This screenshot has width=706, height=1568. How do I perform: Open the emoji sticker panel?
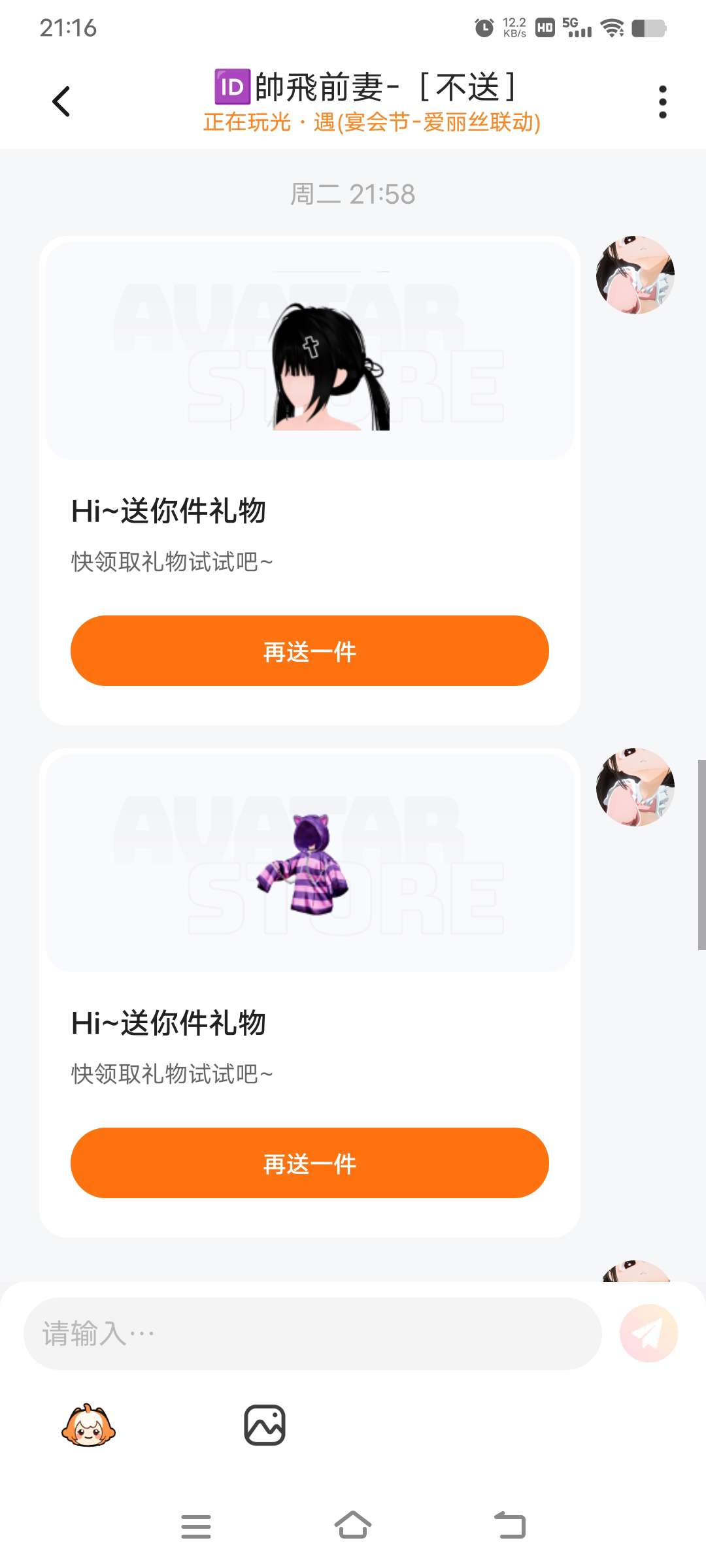tap(88, 1425)
